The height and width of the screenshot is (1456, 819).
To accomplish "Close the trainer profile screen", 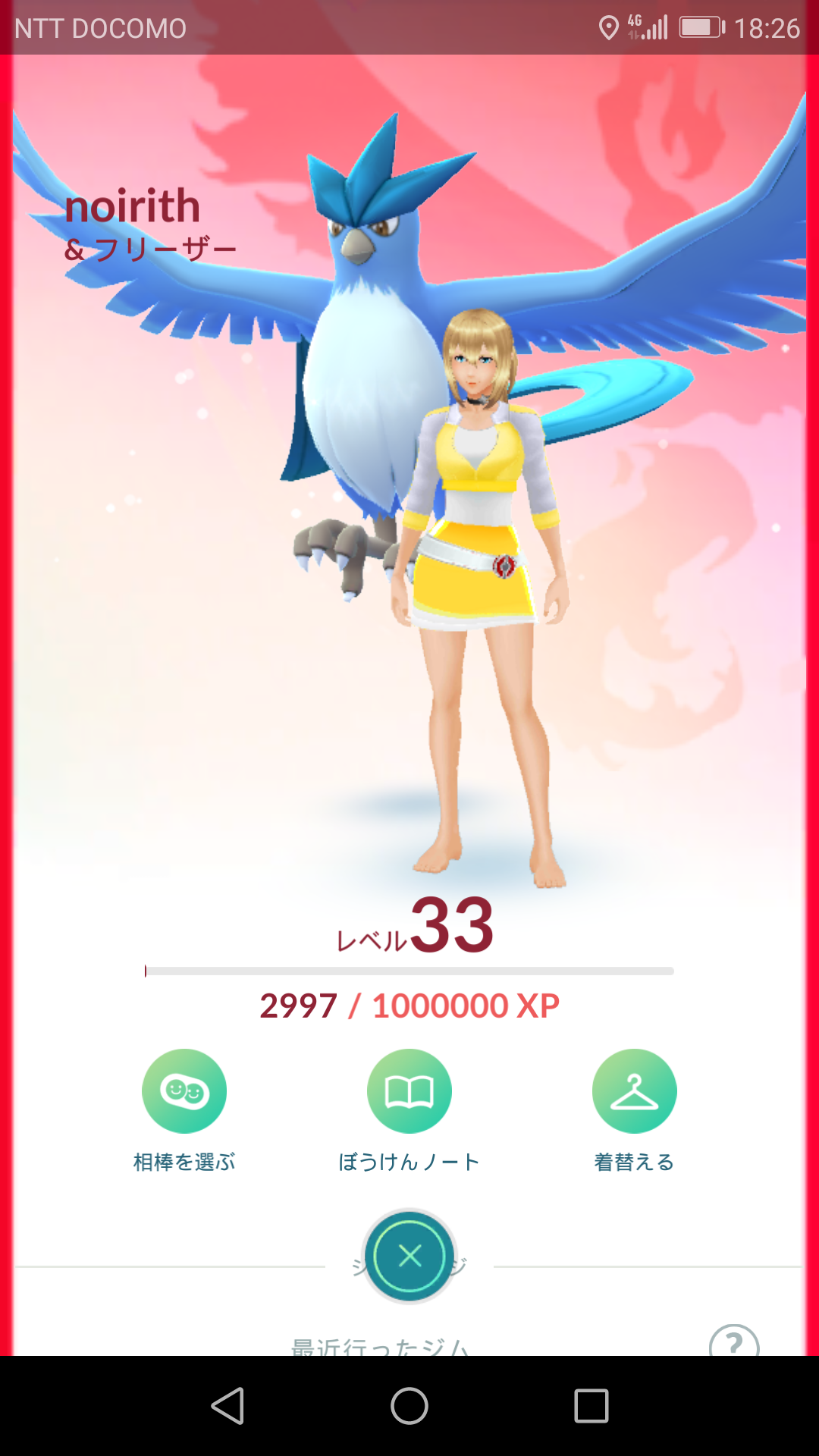I will [409, 1257].
